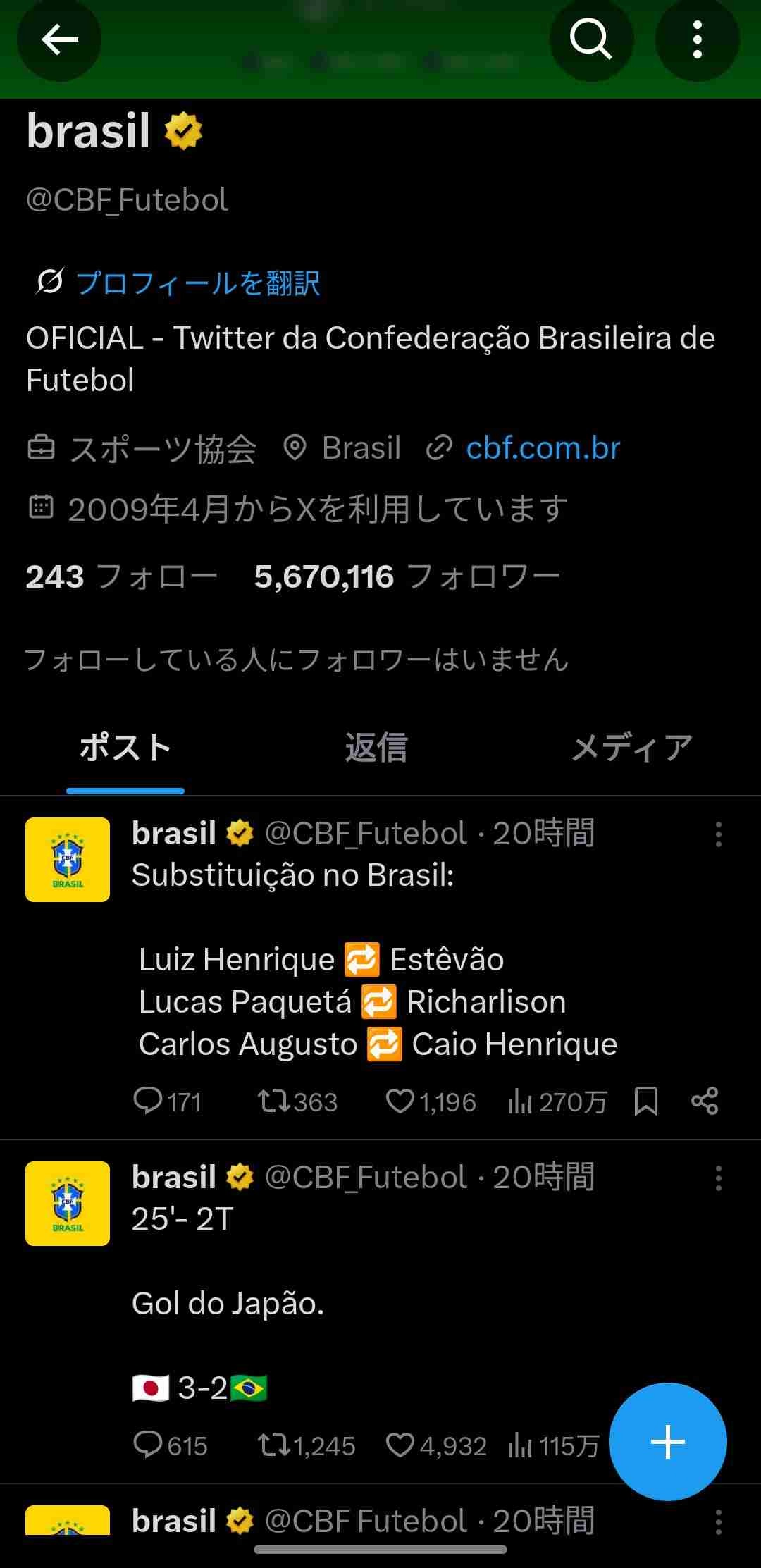Share the Substituição no Brasil post
The image size is (761, 1568).
[705, 1101]
